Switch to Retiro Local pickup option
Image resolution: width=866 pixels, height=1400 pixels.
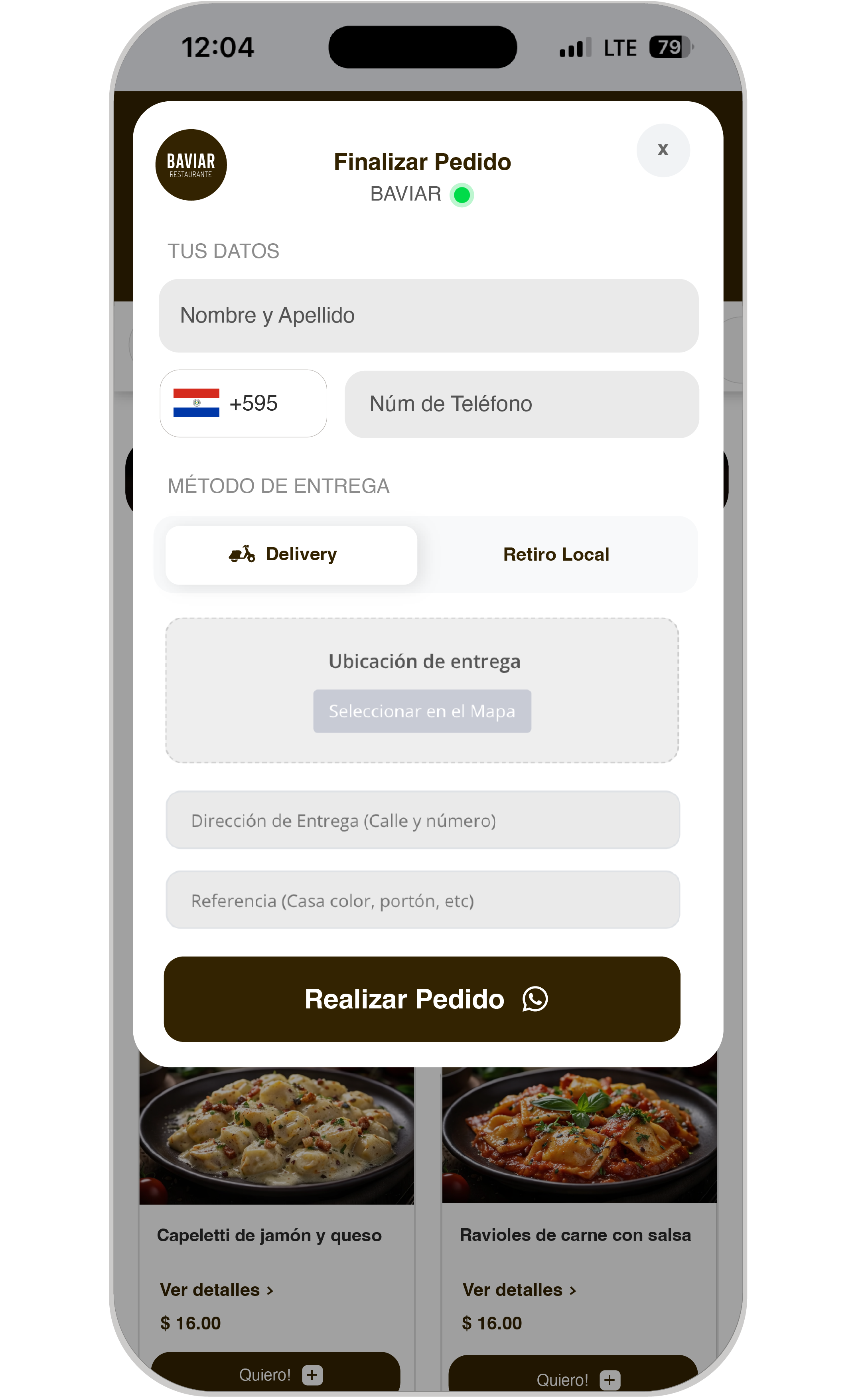[x=556, y=553]
